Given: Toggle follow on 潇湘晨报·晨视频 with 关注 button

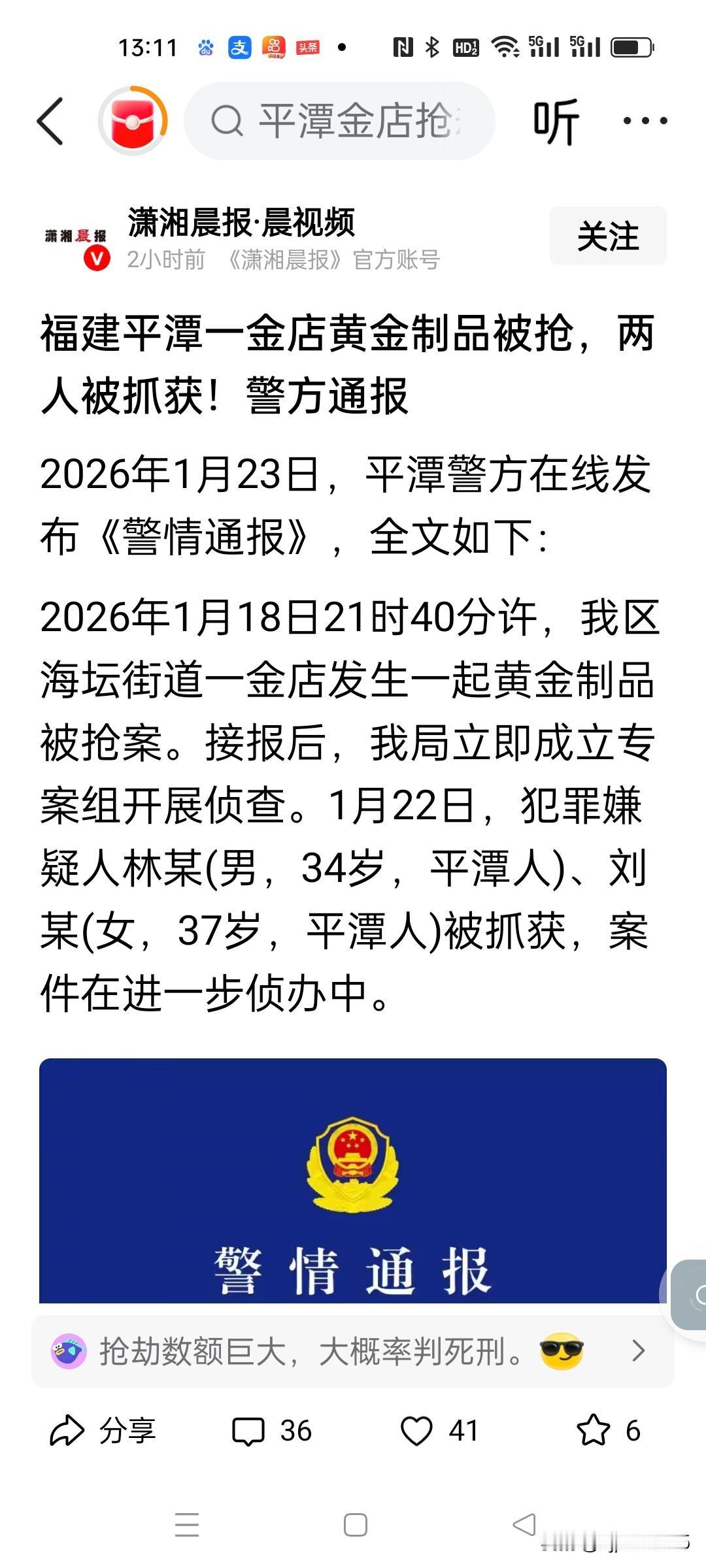Looking at the screenshot, I should (607, 237).
